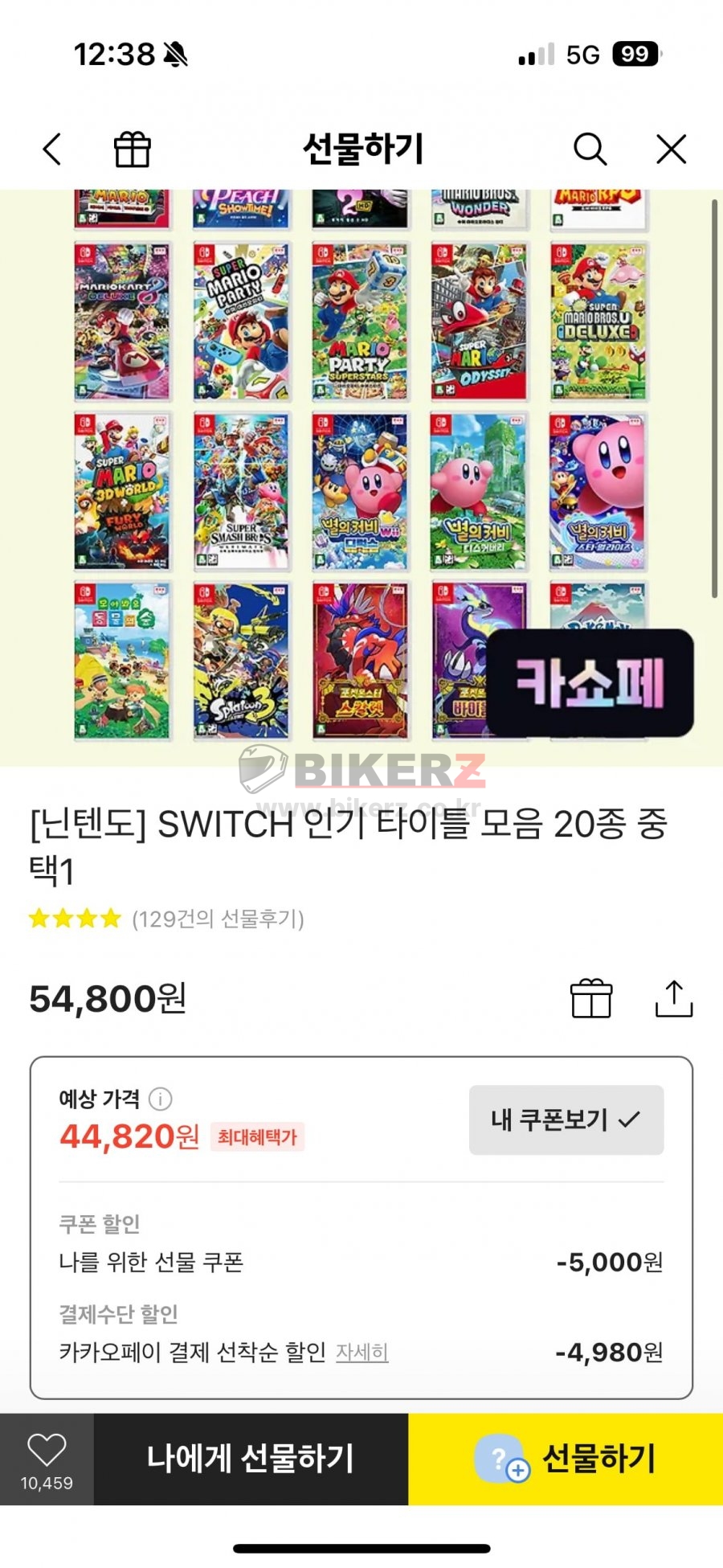Screen dimensions: 723x1568
Task: Tap the gift box icon beside the price
Action: [x=591, y=998]
